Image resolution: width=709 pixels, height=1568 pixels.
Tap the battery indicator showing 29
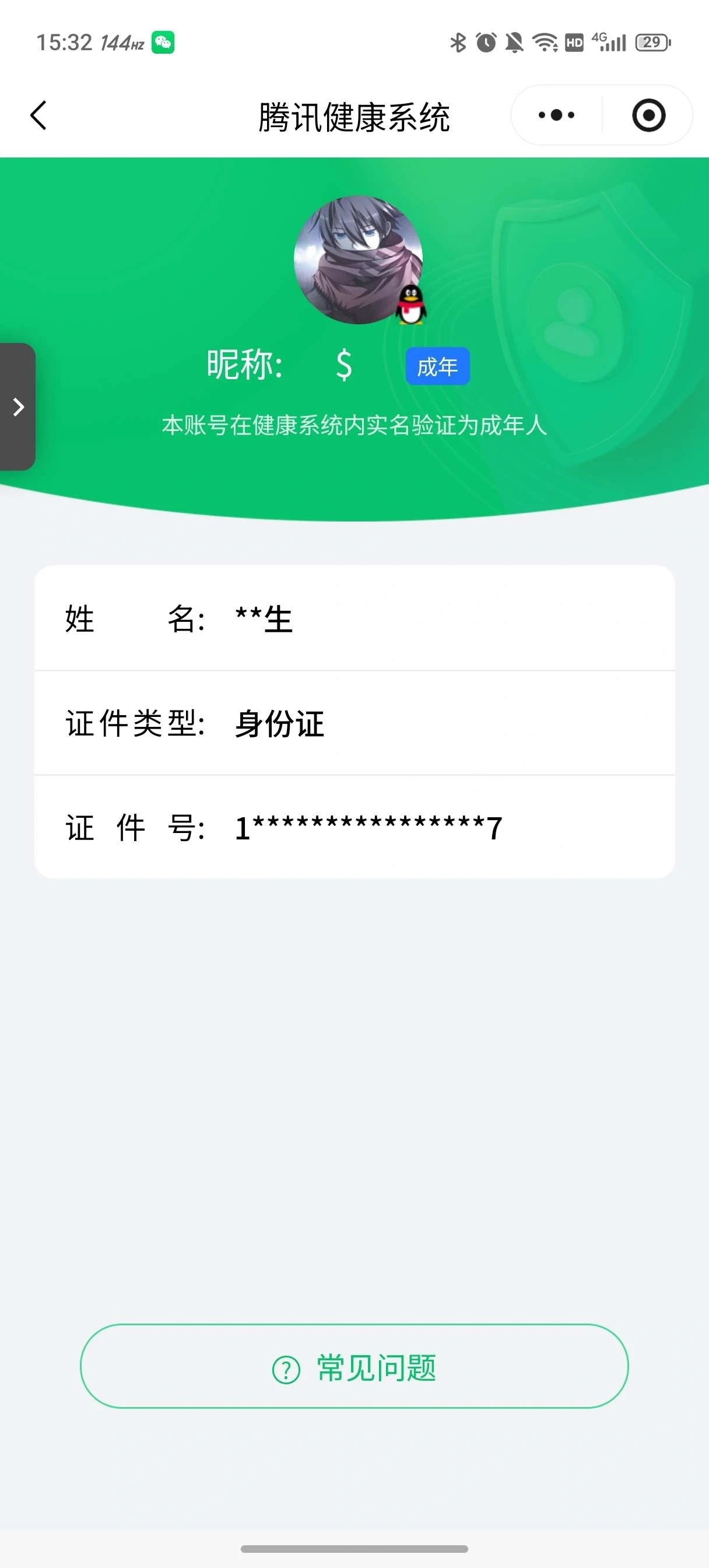[x=652, y=41]
